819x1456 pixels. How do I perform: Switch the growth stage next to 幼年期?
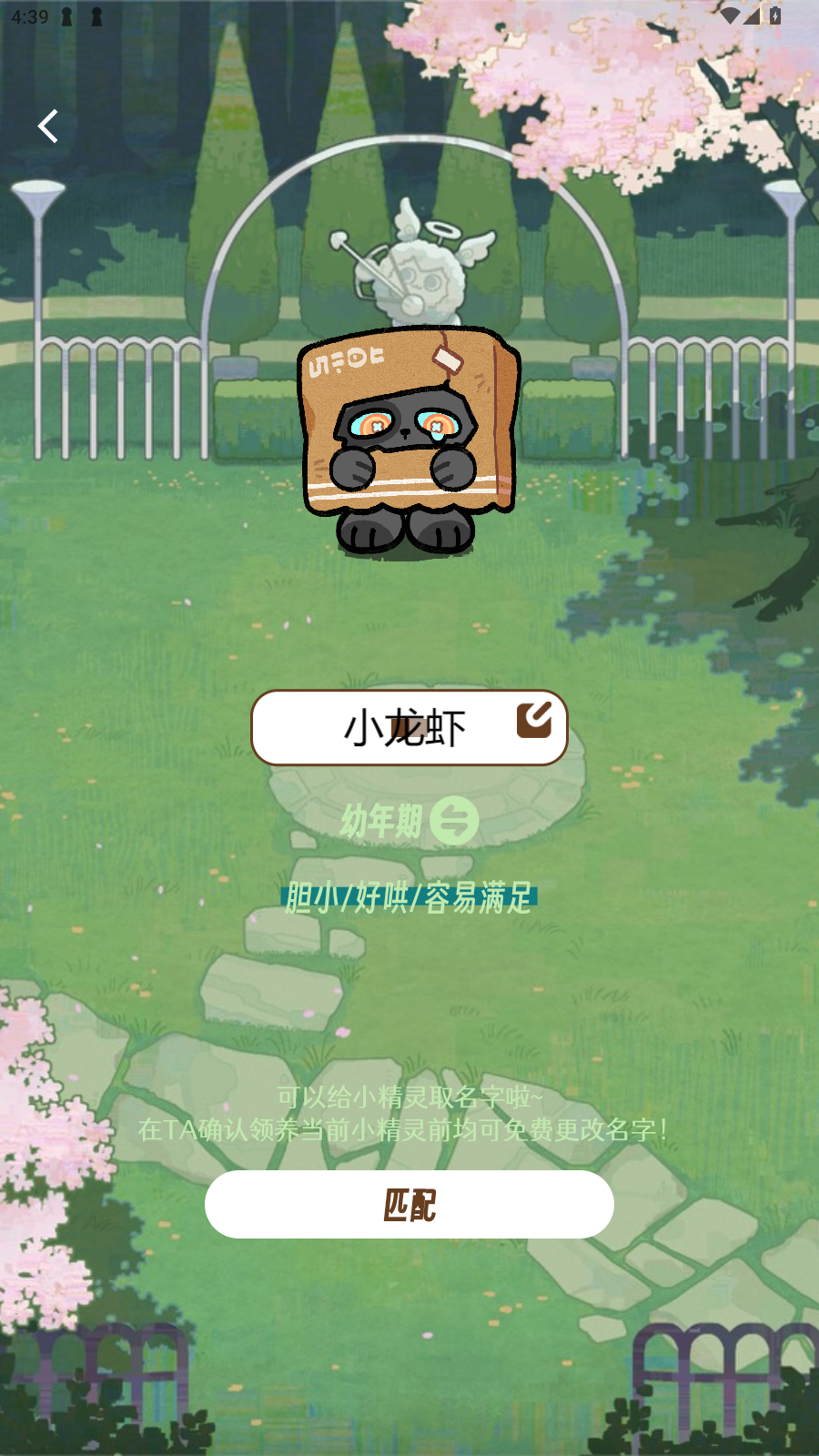pyautogui.click(x=454, y=821)
